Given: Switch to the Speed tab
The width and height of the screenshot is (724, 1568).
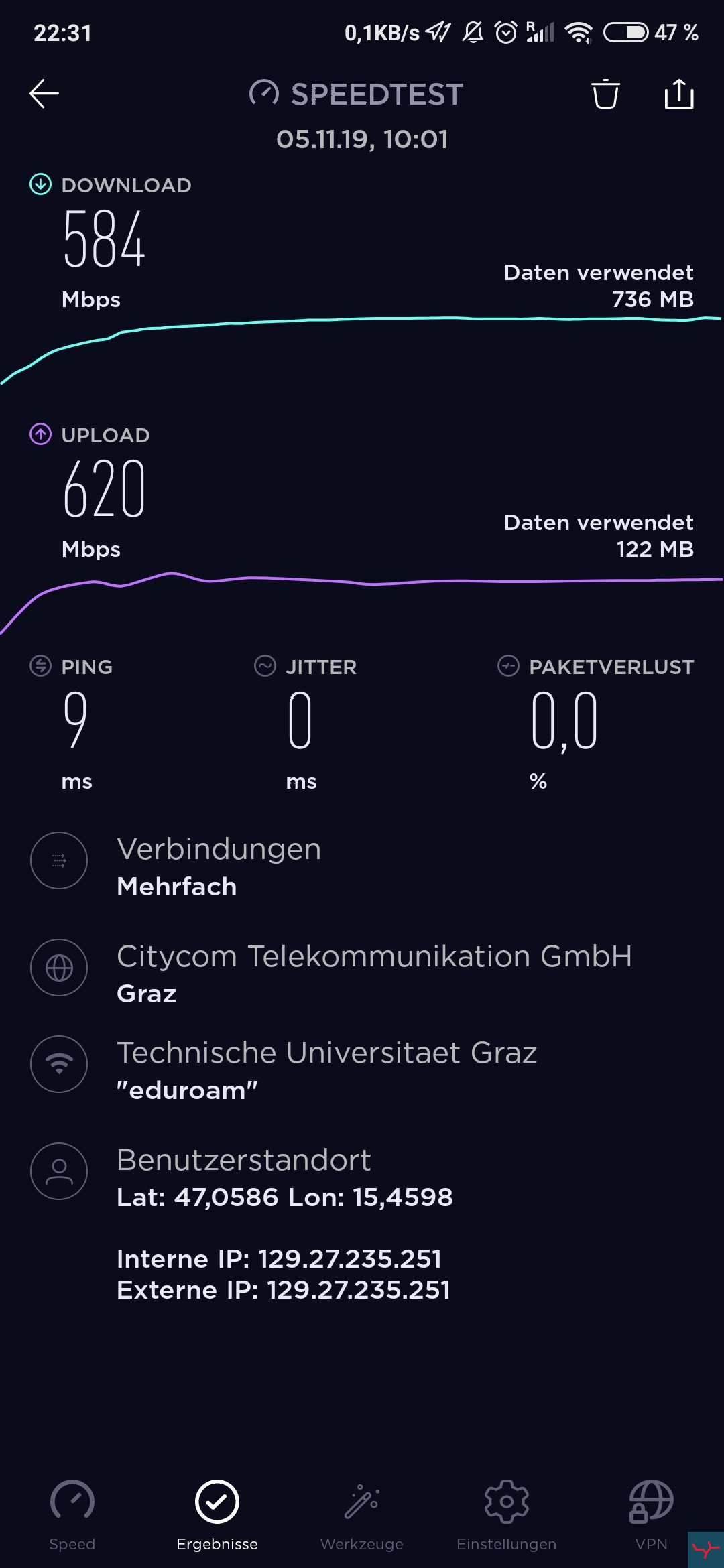Looking at the screenshot, I should [72, 1514].
